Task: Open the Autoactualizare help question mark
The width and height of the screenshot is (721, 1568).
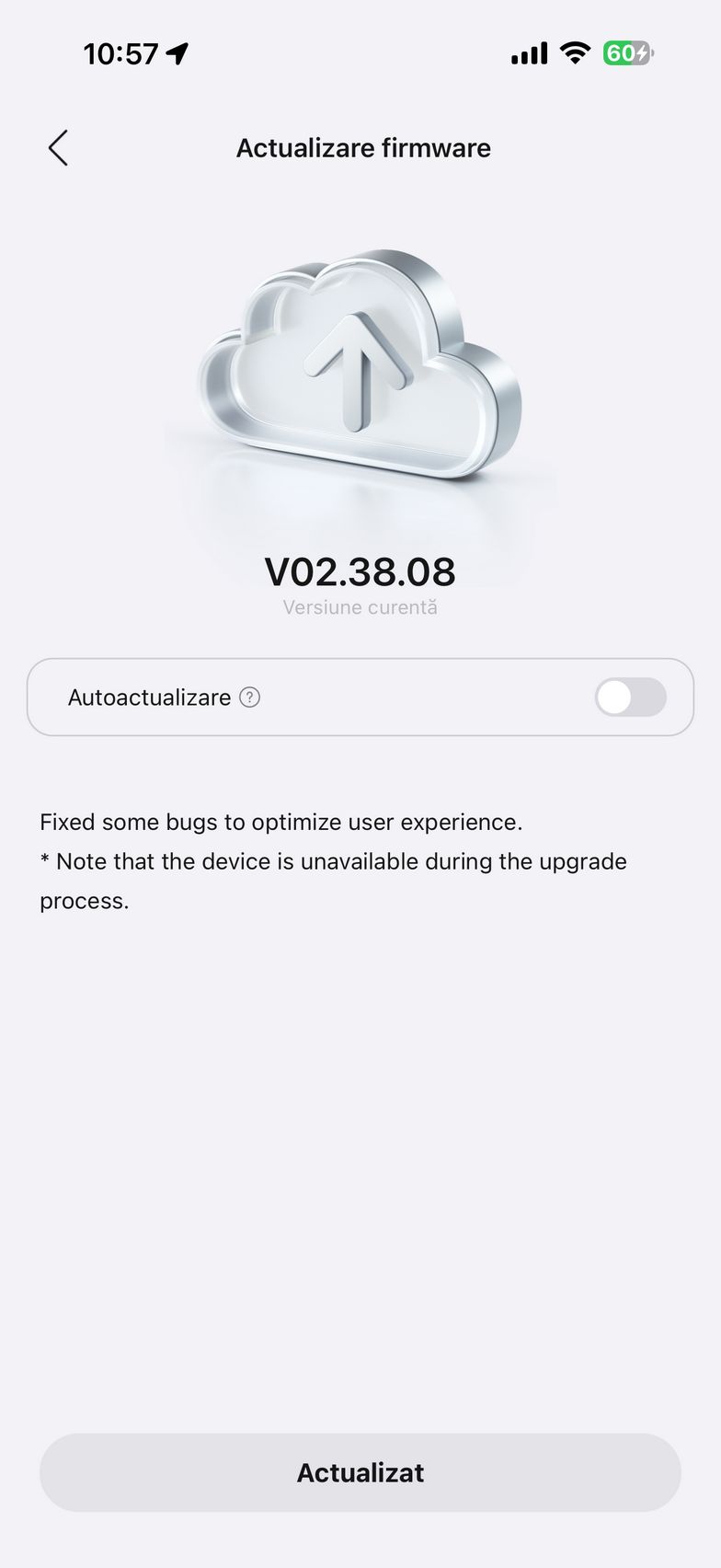Action: click(x=249, y=698)
